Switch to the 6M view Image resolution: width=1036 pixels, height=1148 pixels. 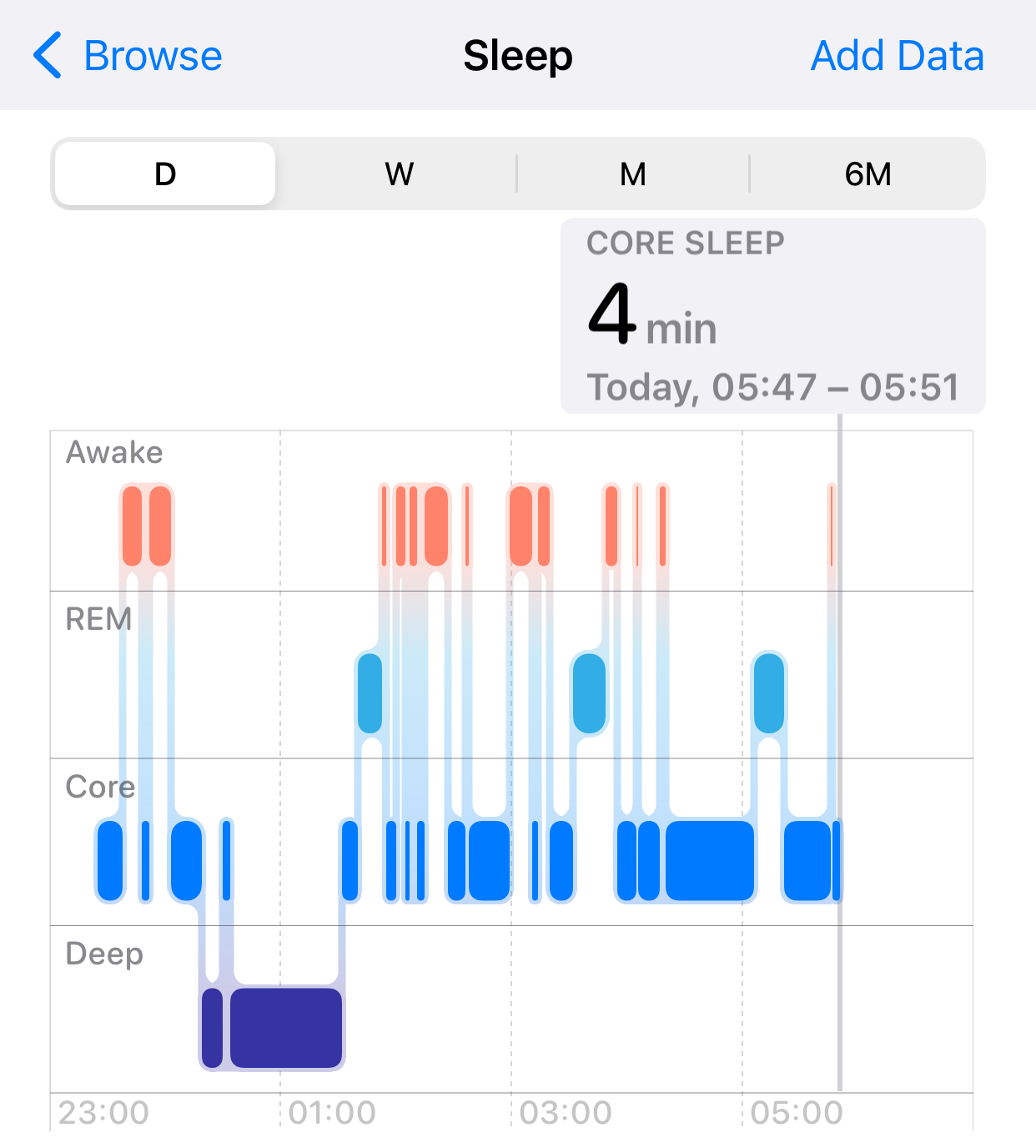click(x=868, y=174)
